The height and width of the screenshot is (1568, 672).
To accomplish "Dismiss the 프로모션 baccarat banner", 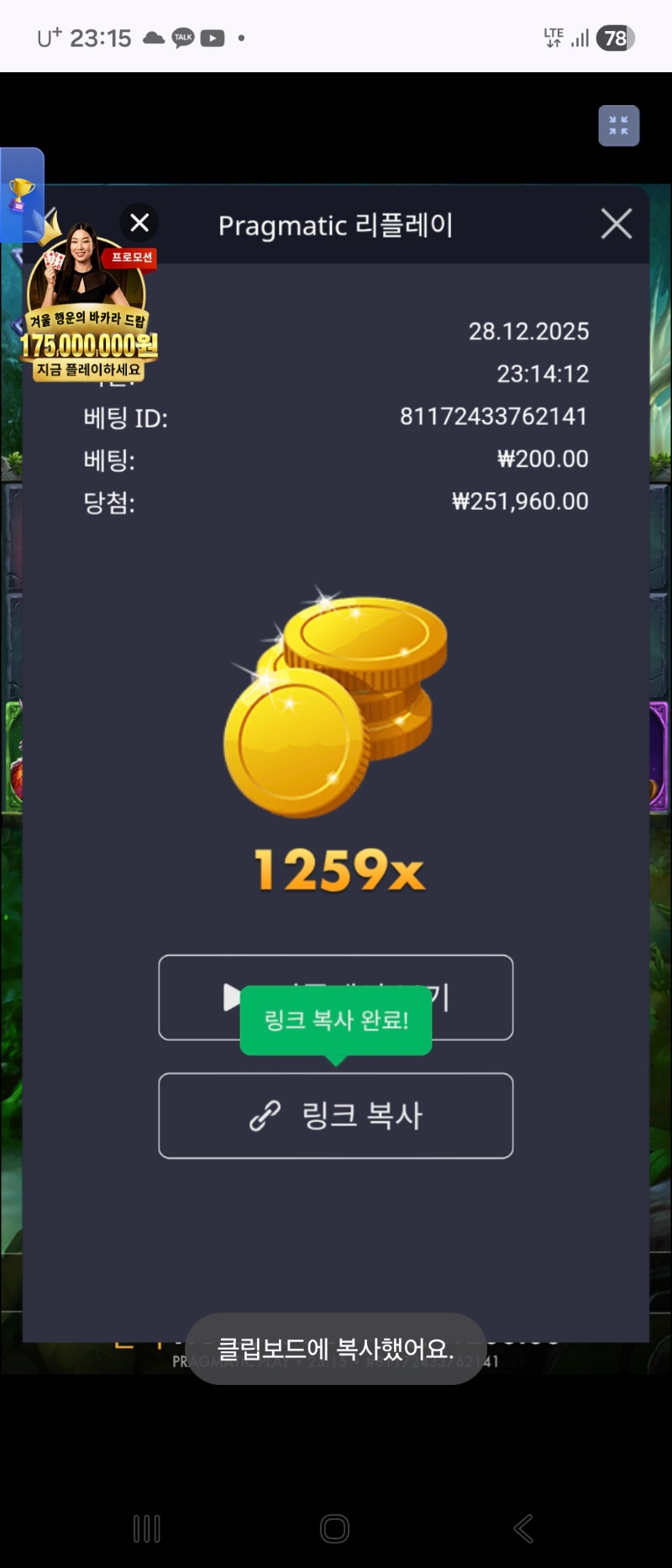I will [x=139, y=223].
